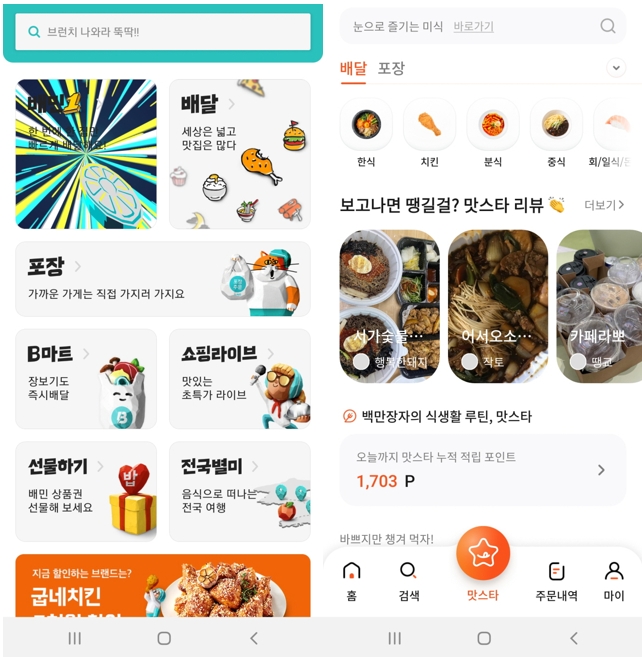Select the 분식 food category
Screen dimensions: 642x658
(492, 133)
